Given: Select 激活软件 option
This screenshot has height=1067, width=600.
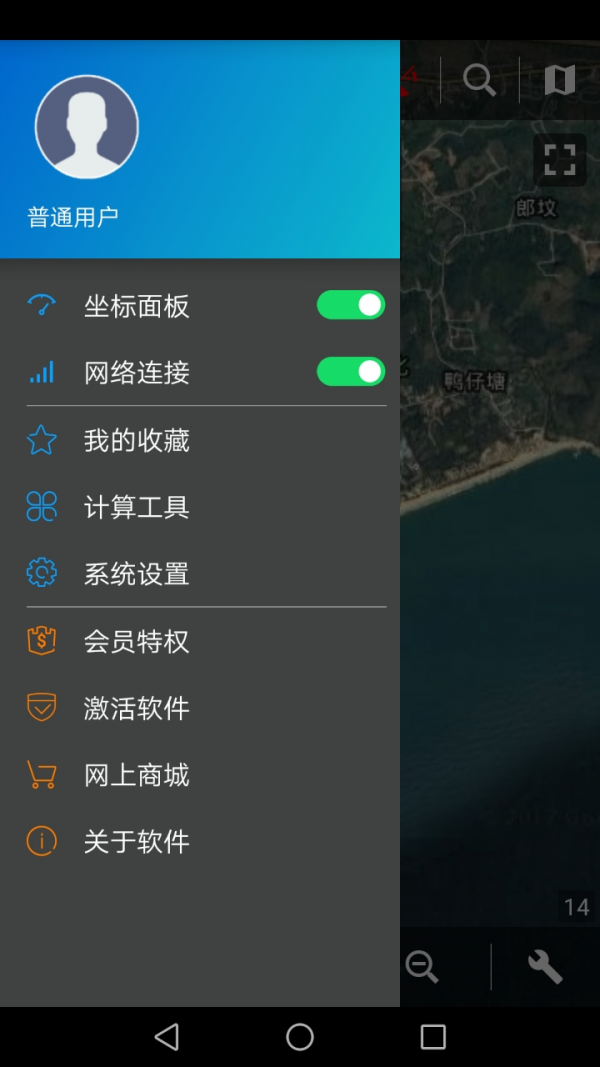Looking at the screenshot, I should coord(137,708).
